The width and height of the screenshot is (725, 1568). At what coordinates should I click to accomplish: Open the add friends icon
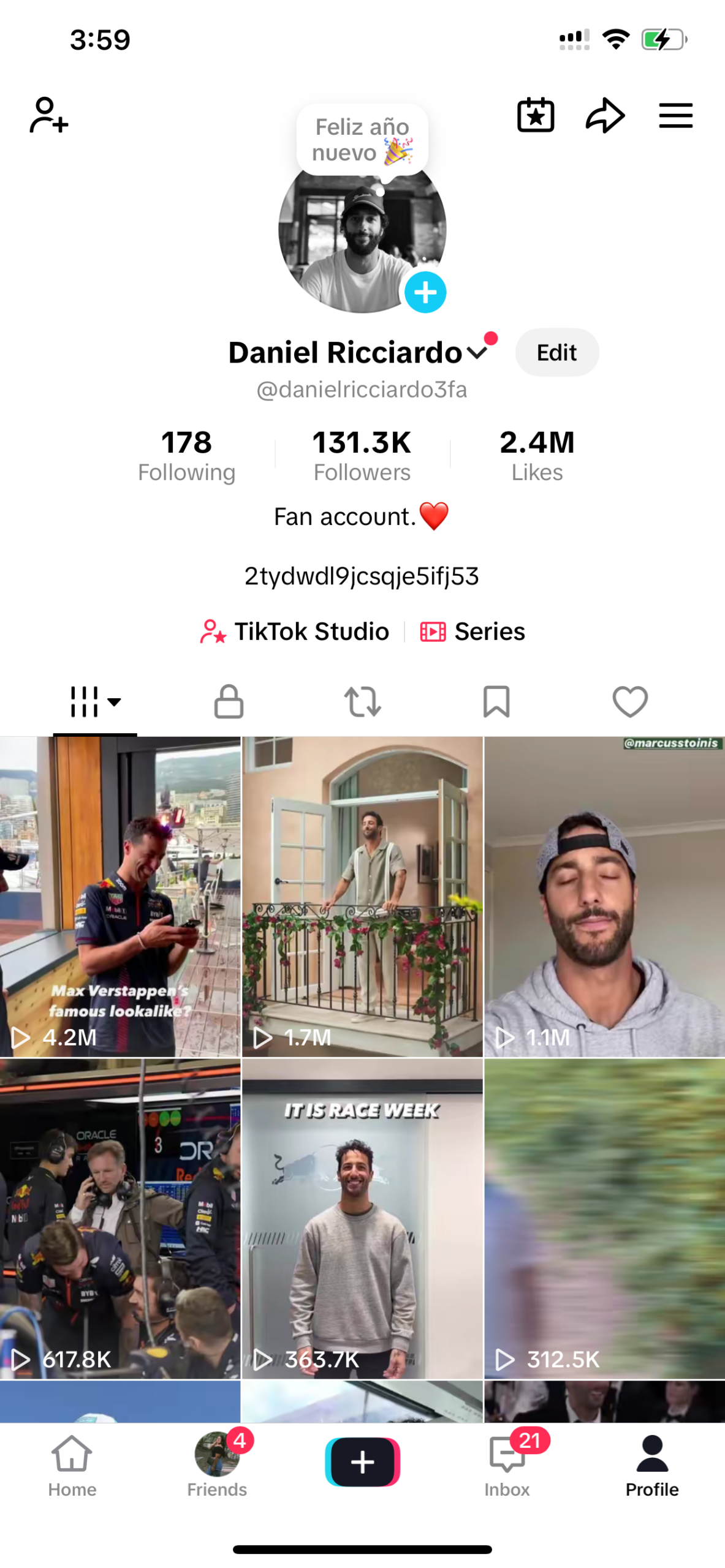coord(48,115)
